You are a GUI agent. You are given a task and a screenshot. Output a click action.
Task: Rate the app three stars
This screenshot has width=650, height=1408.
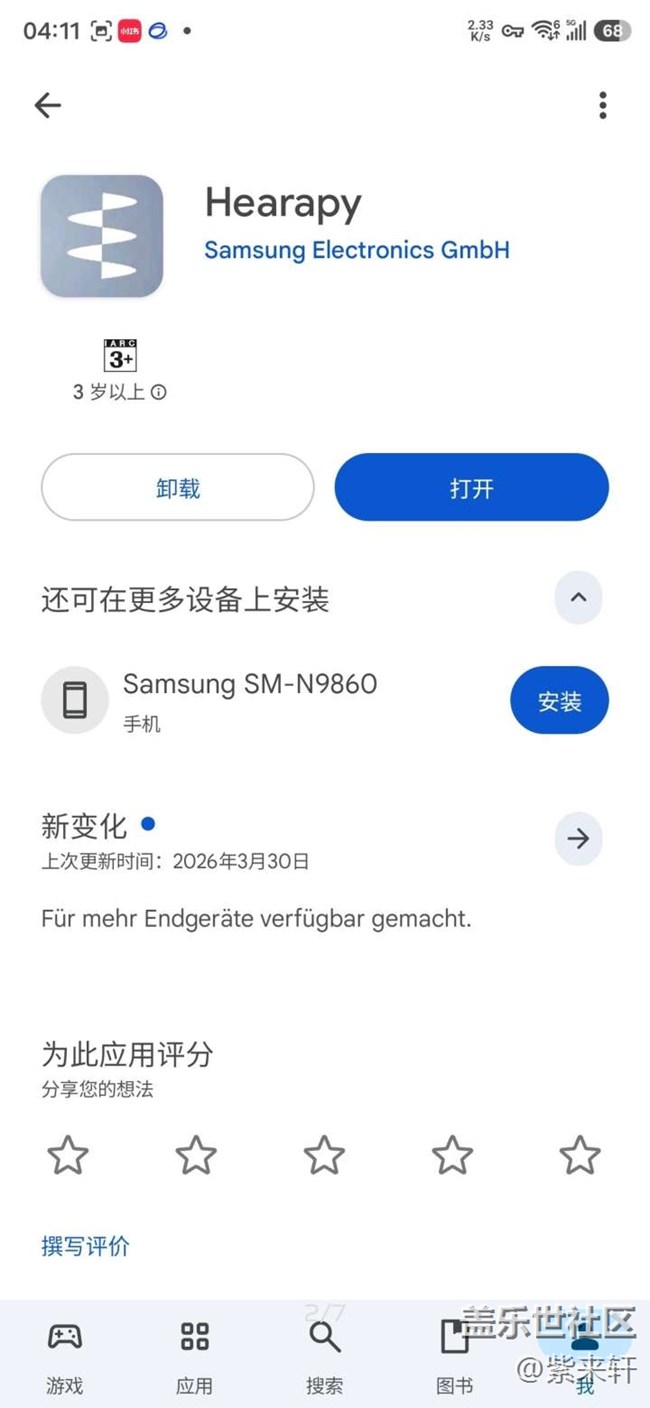tap(324, 1156)
